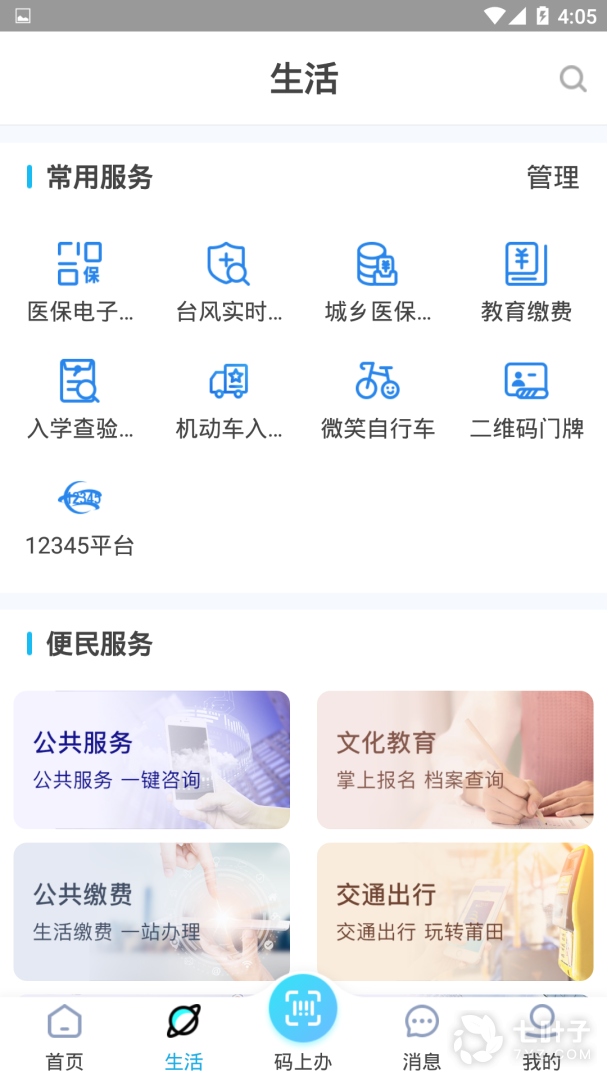
Task: Switch to the 我的 tab
Action: (541, 1037)
